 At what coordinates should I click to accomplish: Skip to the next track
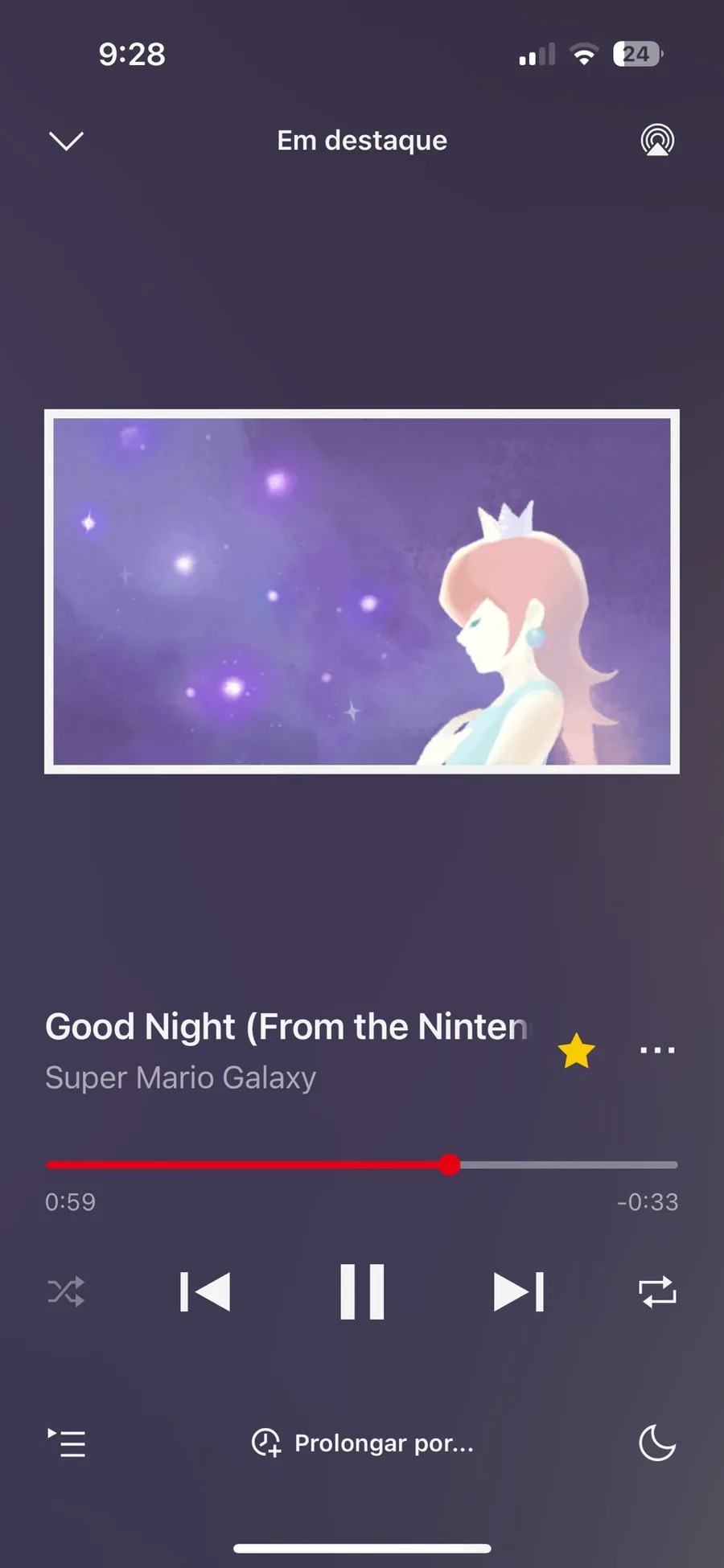point(519,1292)
